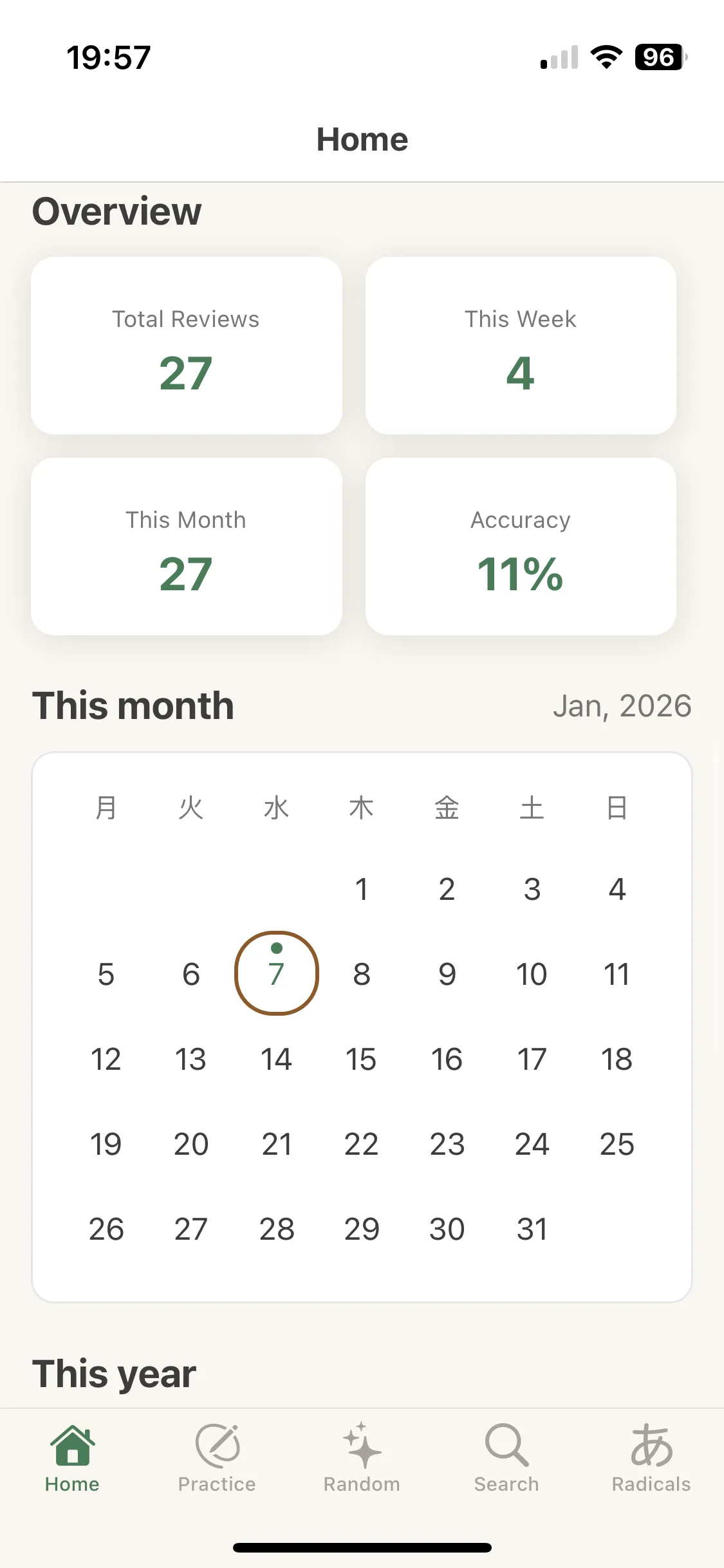The height and width of the screenshot is (1568, 724).
Task: Select today's circled date 7
Action: coord(277,973)
